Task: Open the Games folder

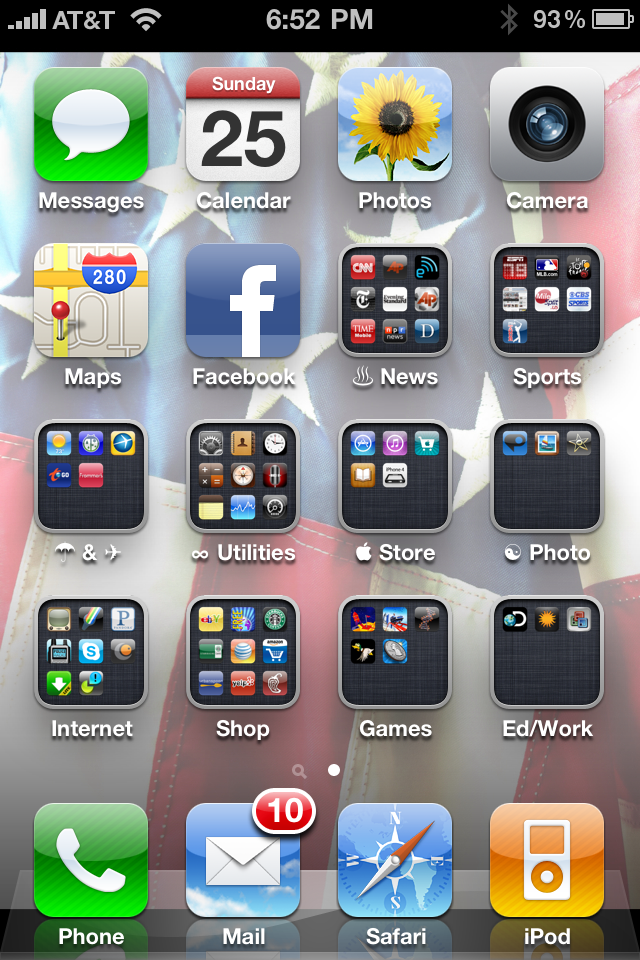Action: (395, 653)
